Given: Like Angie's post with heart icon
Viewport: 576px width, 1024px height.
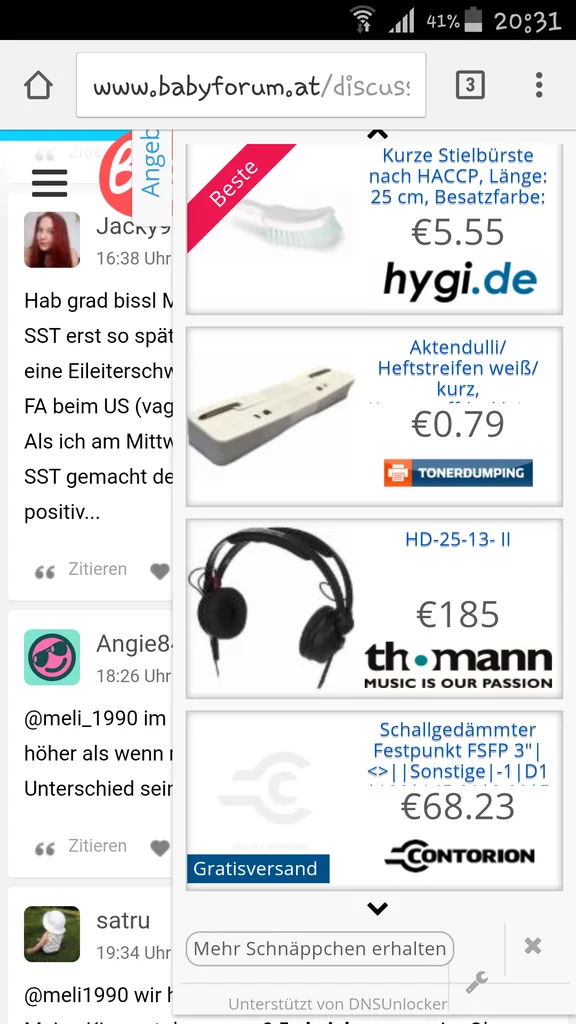Looking at the screenshot, I should pos(159,848).
